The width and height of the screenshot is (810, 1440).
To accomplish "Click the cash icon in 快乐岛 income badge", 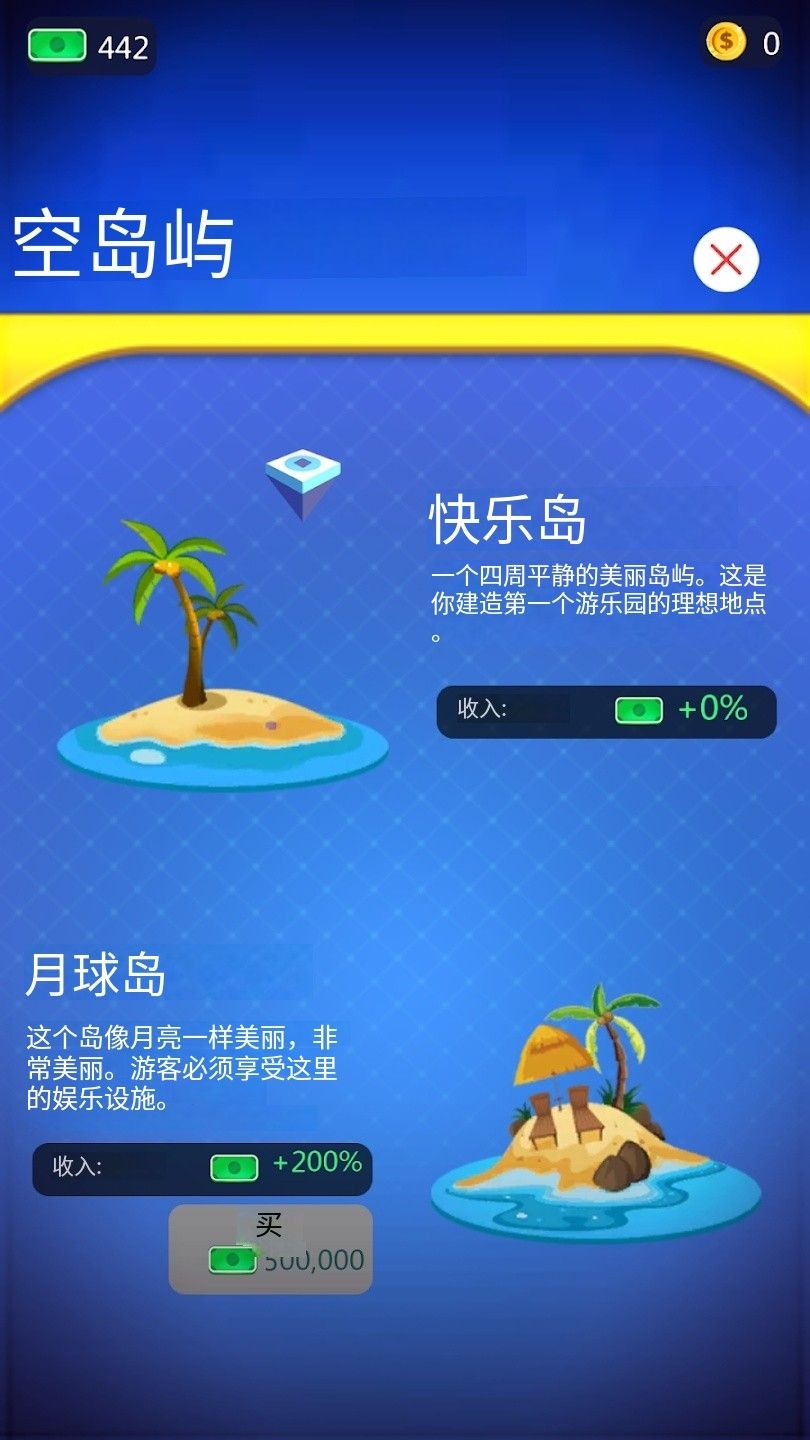I will tap(637, 710).
